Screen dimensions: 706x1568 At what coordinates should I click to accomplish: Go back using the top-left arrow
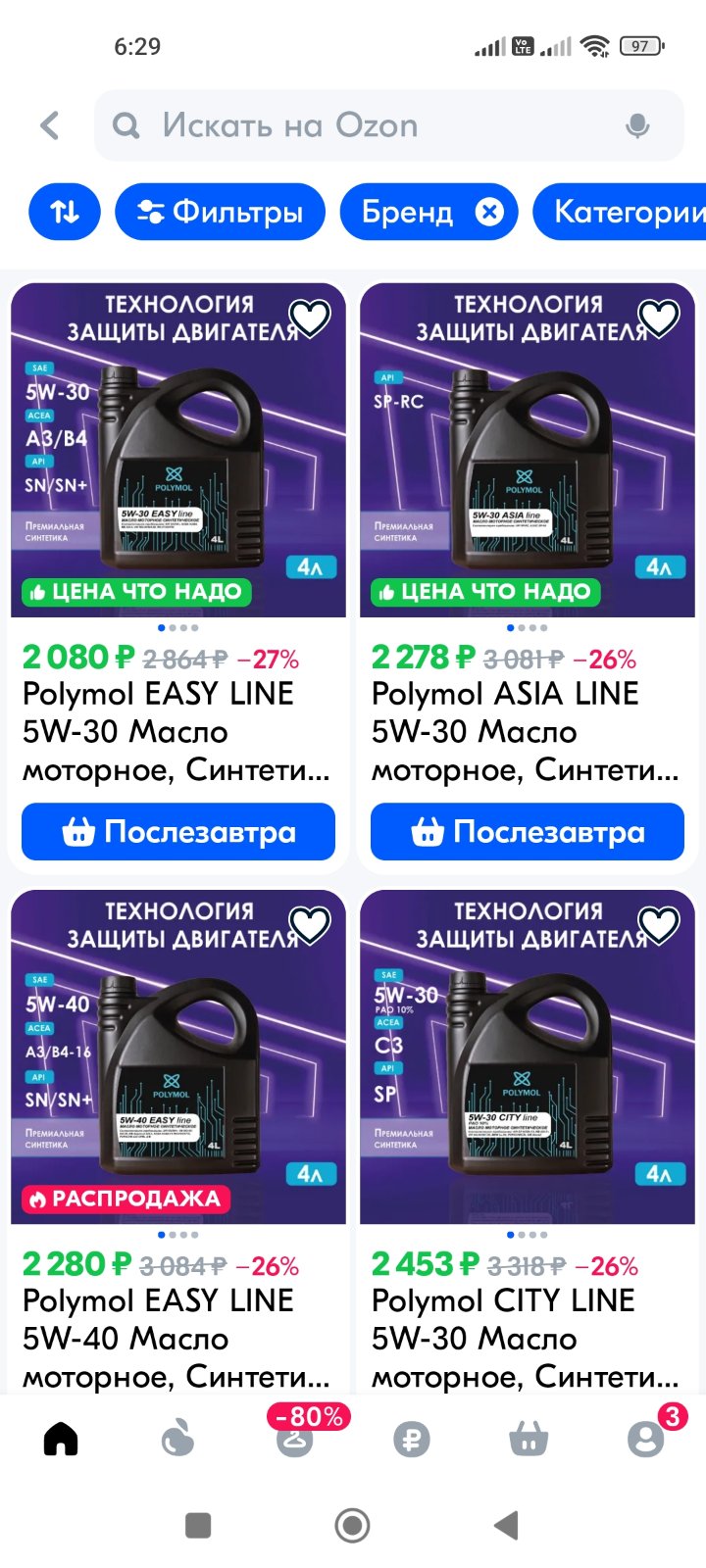pos(50,125)
